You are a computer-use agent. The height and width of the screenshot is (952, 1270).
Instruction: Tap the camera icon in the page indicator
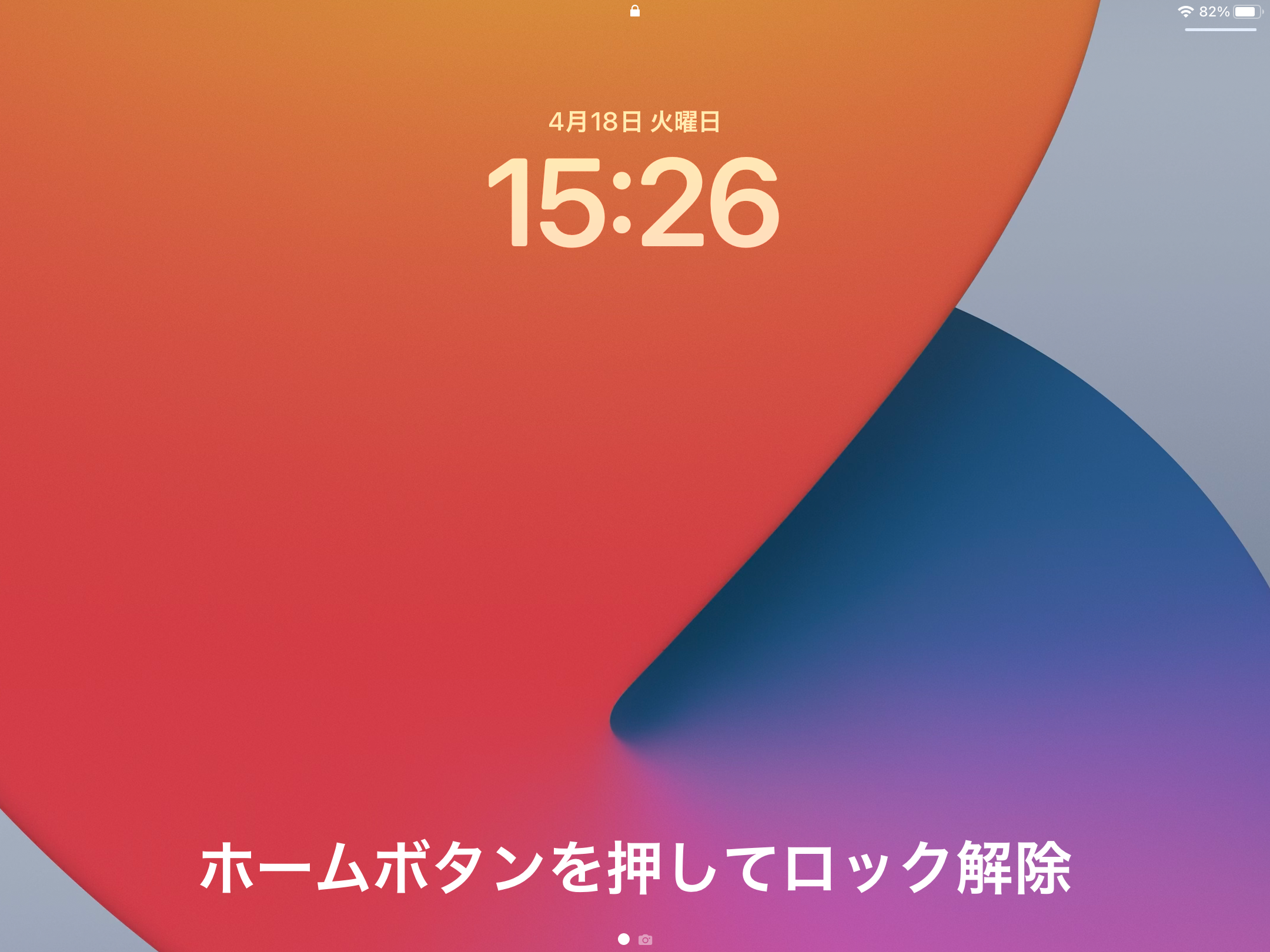645,940
